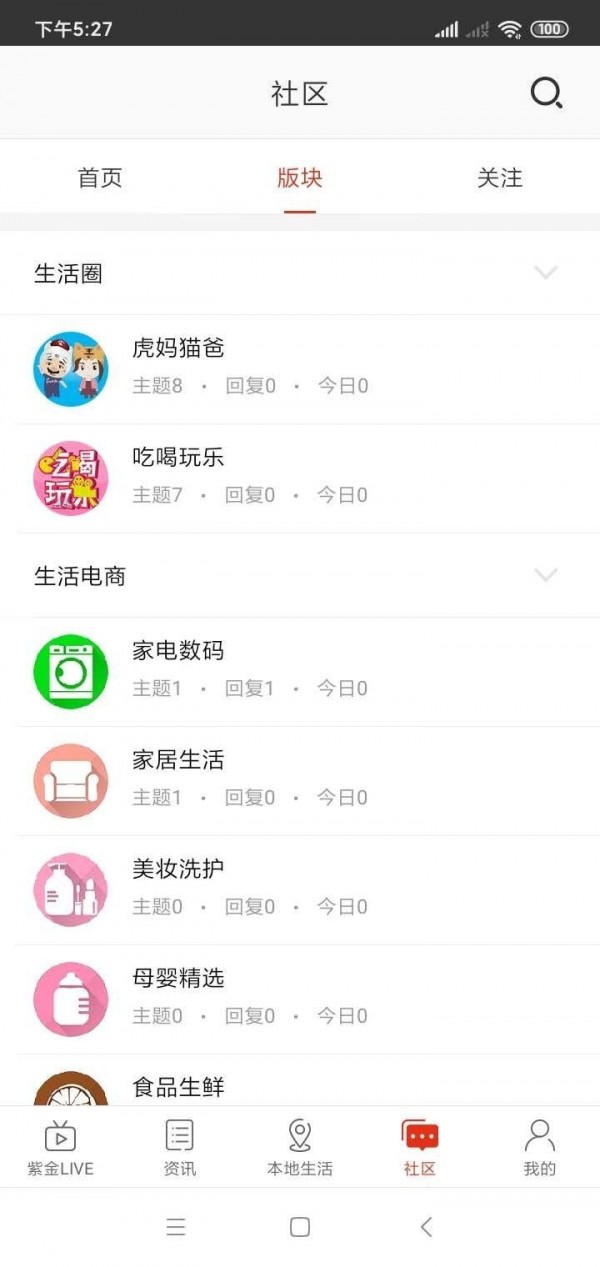Screen dimensions: 600x1267
Task: Tap the system back button
Action: [x=426, y=1227]
